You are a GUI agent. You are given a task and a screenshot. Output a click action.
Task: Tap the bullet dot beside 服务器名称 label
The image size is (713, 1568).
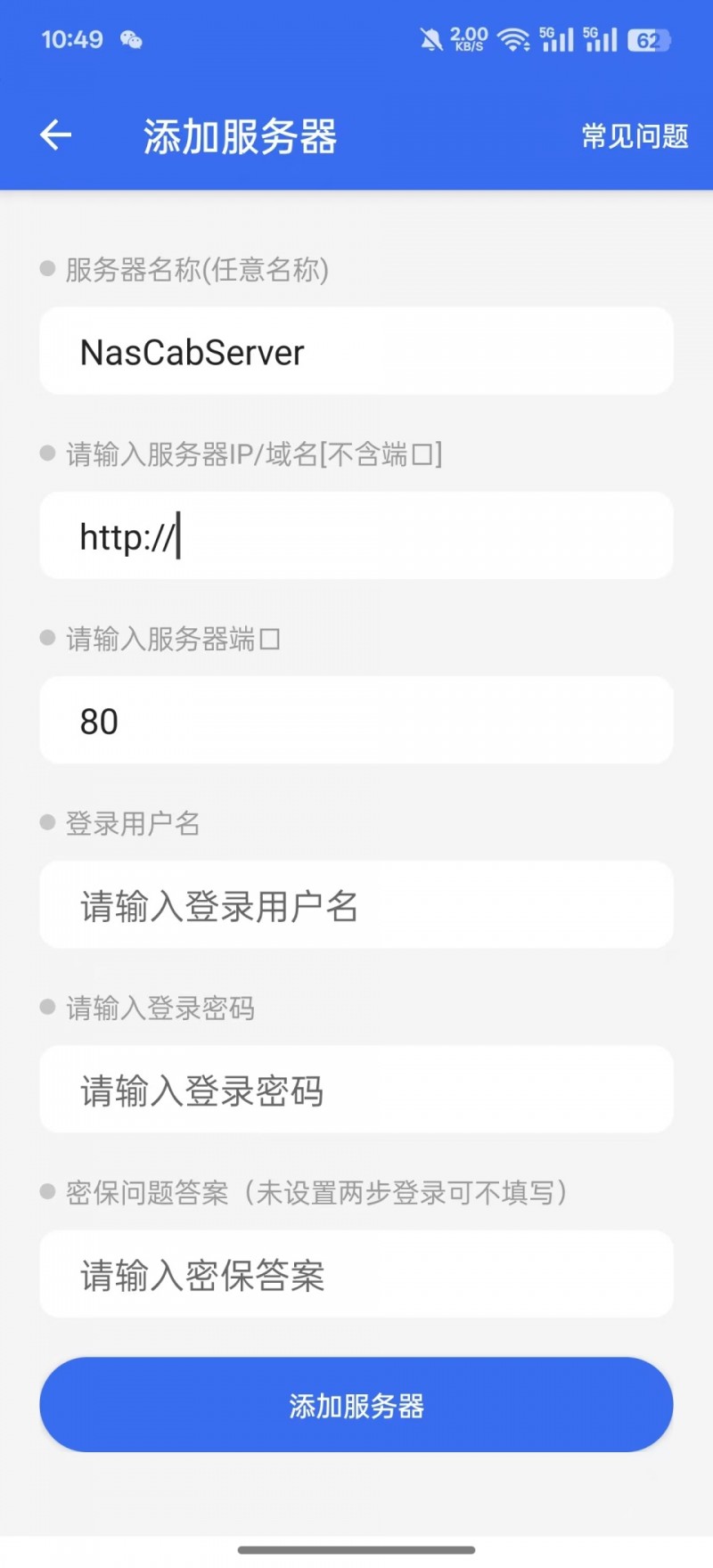tap(45, 269)
